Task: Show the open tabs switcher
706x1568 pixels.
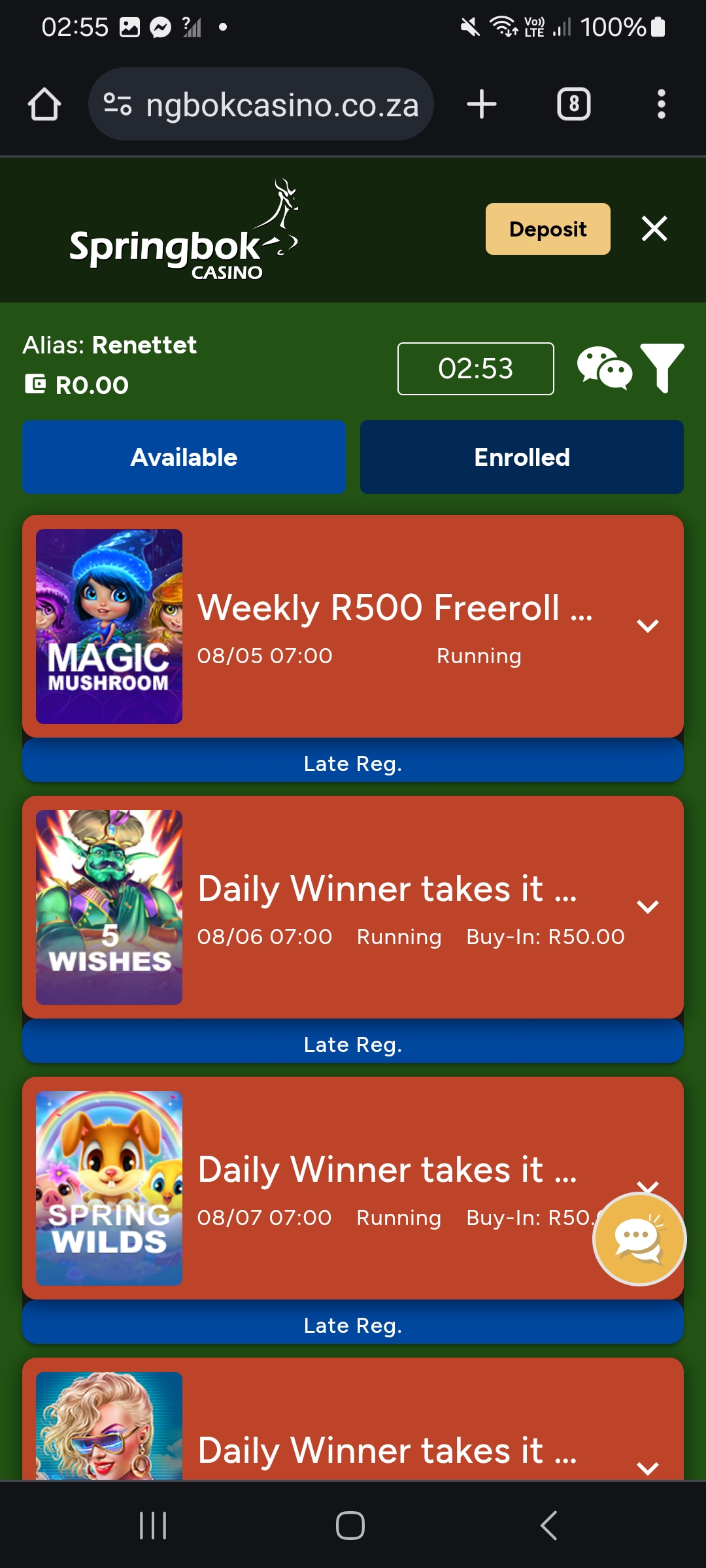Action: [573, 105]
